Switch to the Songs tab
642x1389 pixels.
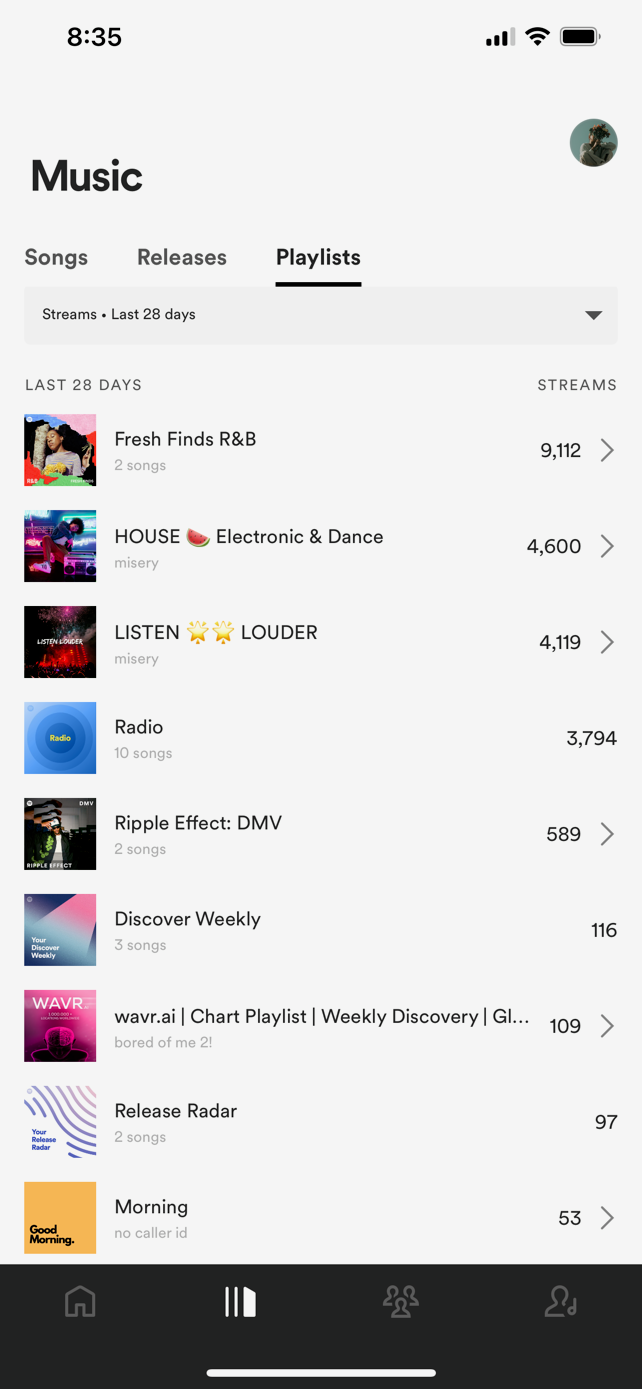pos(56,257)
